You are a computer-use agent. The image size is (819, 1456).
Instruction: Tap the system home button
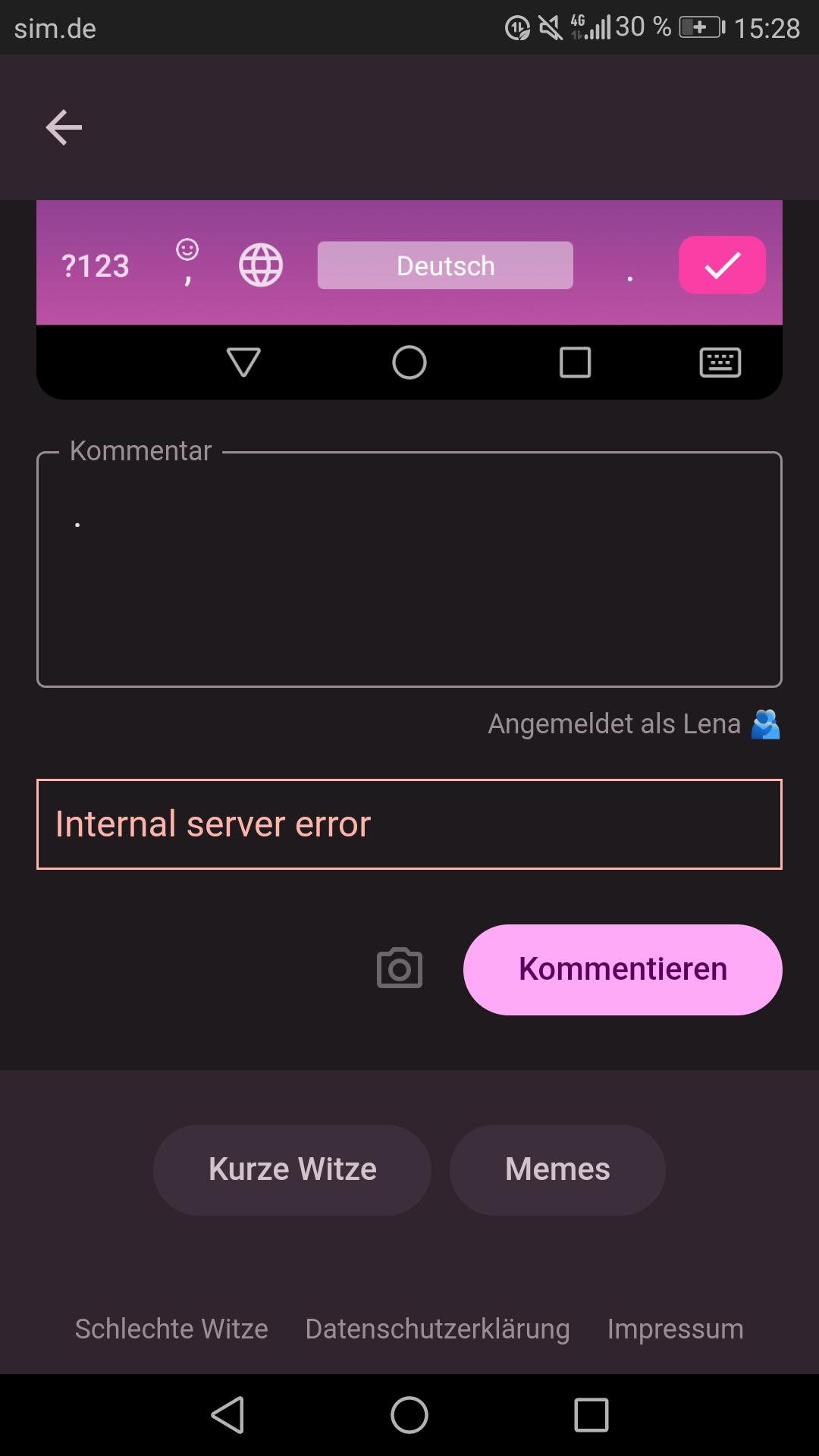coord(409,1415)
